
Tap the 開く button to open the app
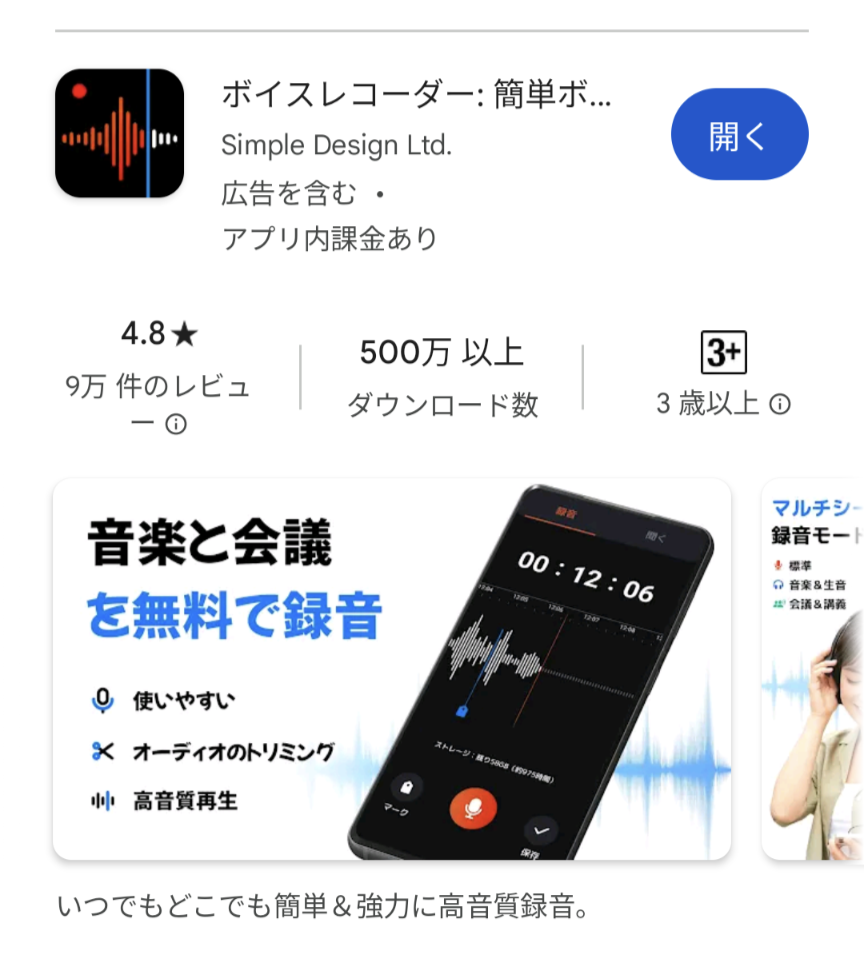click(739, 135)
